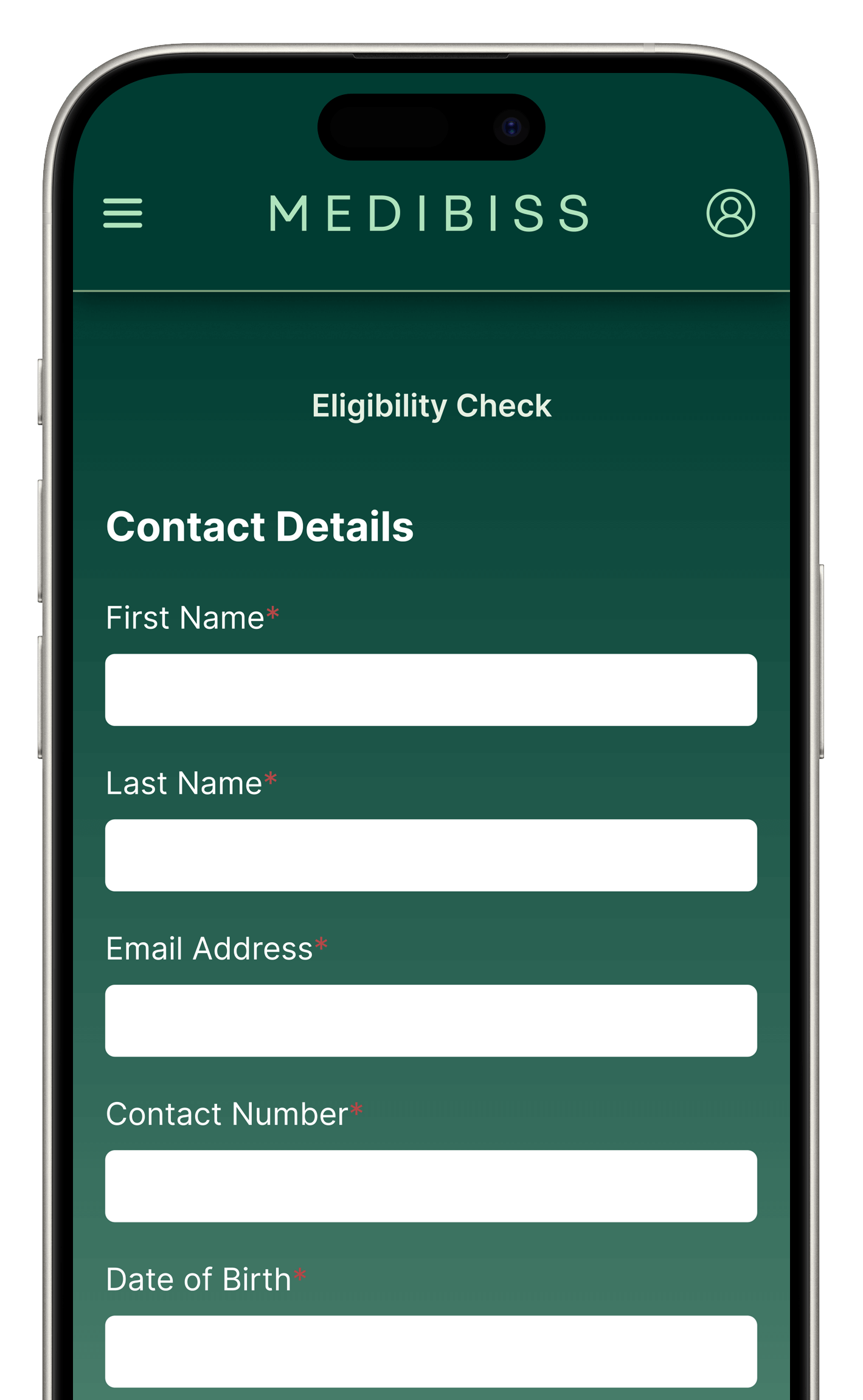The height and width of the screenshot is (1400, 863).
Task: Select the Date of Birth field
Action: [x=431, y=1351]
